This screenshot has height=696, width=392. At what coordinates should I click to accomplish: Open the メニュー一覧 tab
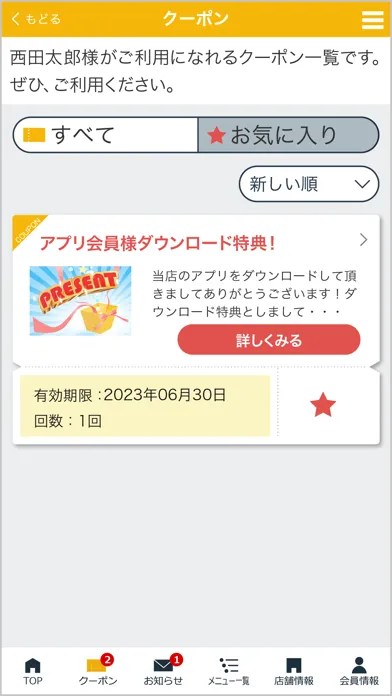[229, 671]
